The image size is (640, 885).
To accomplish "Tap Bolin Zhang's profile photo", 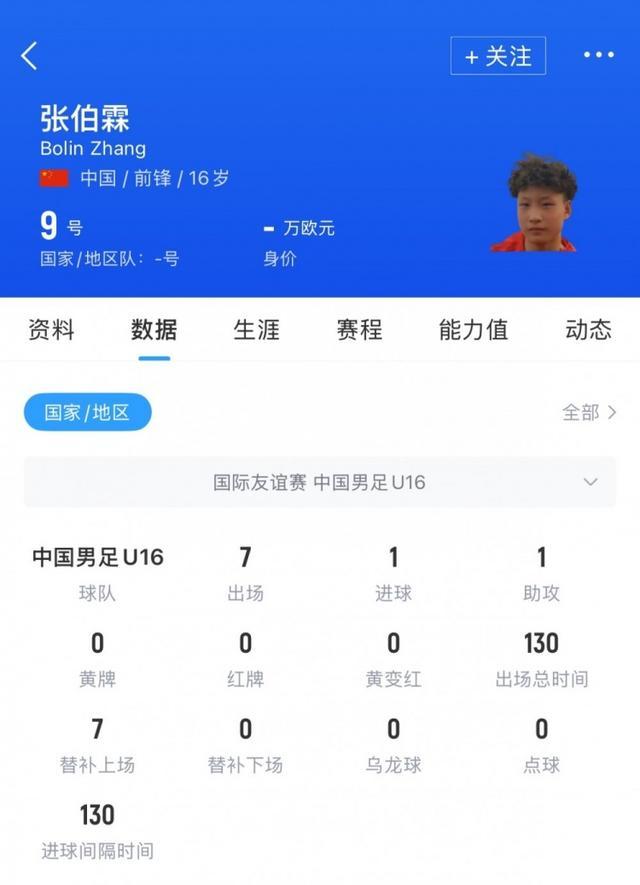I will pyautogui.click(x=534, y=205).
